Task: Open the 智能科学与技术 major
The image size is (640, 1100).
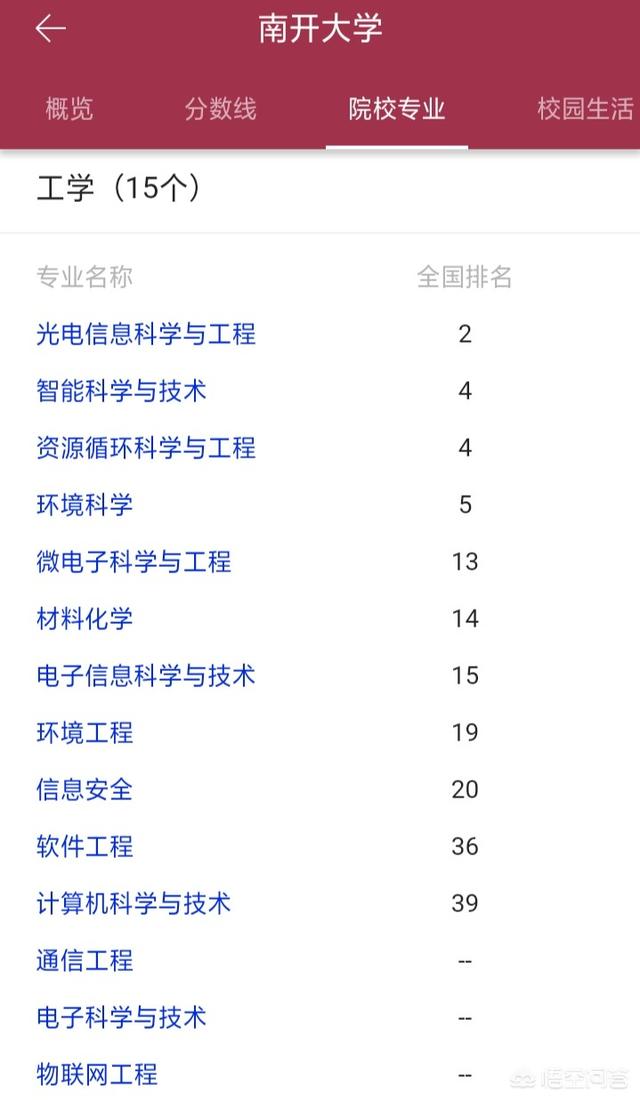Action: click(121, 391)
